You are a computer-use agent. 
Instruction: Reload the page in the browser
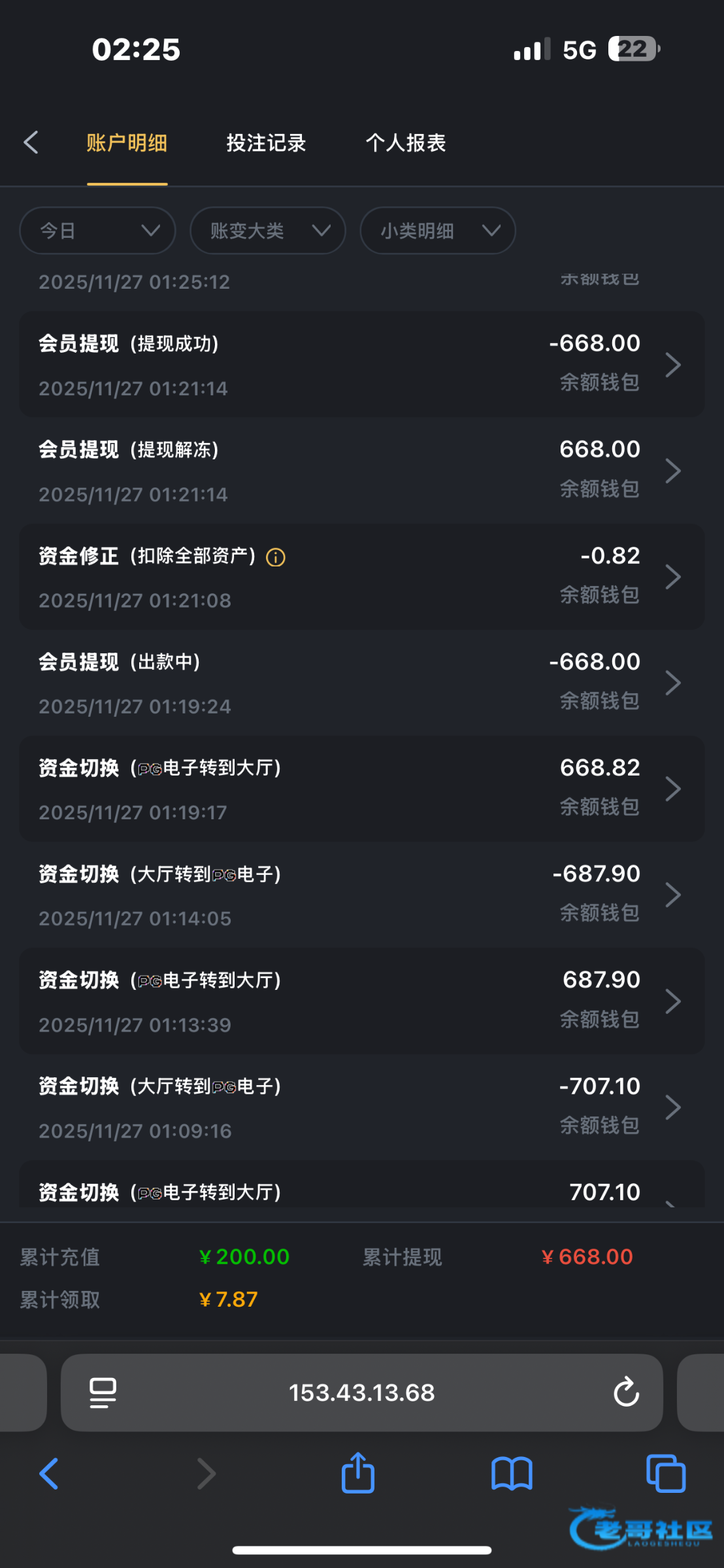tap(626, 1392)
